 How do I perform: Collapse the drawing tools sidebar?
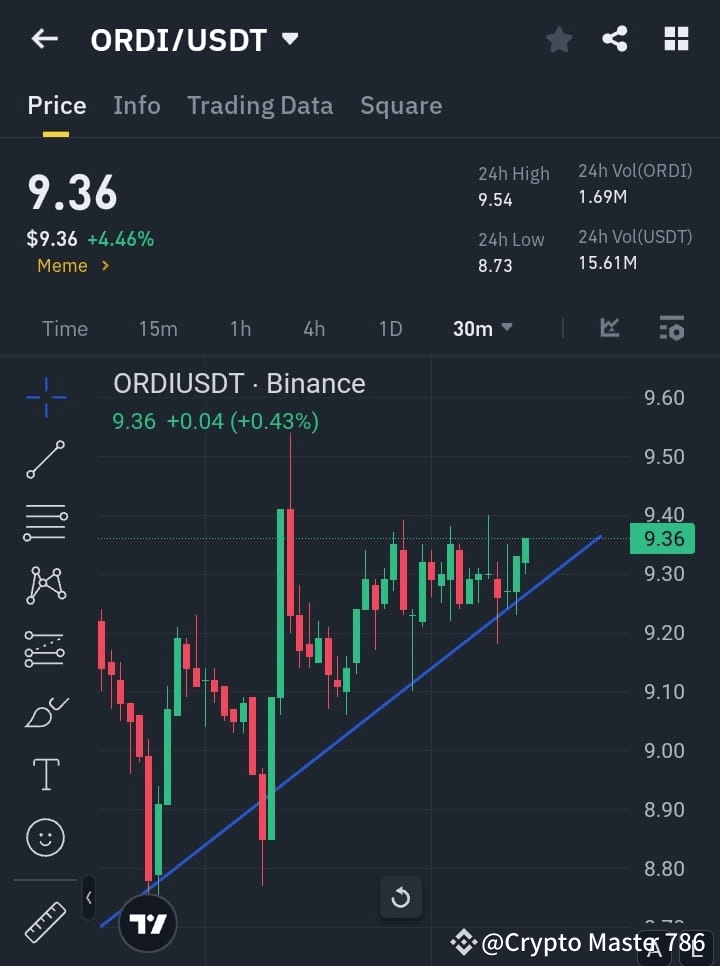[88, 898]
